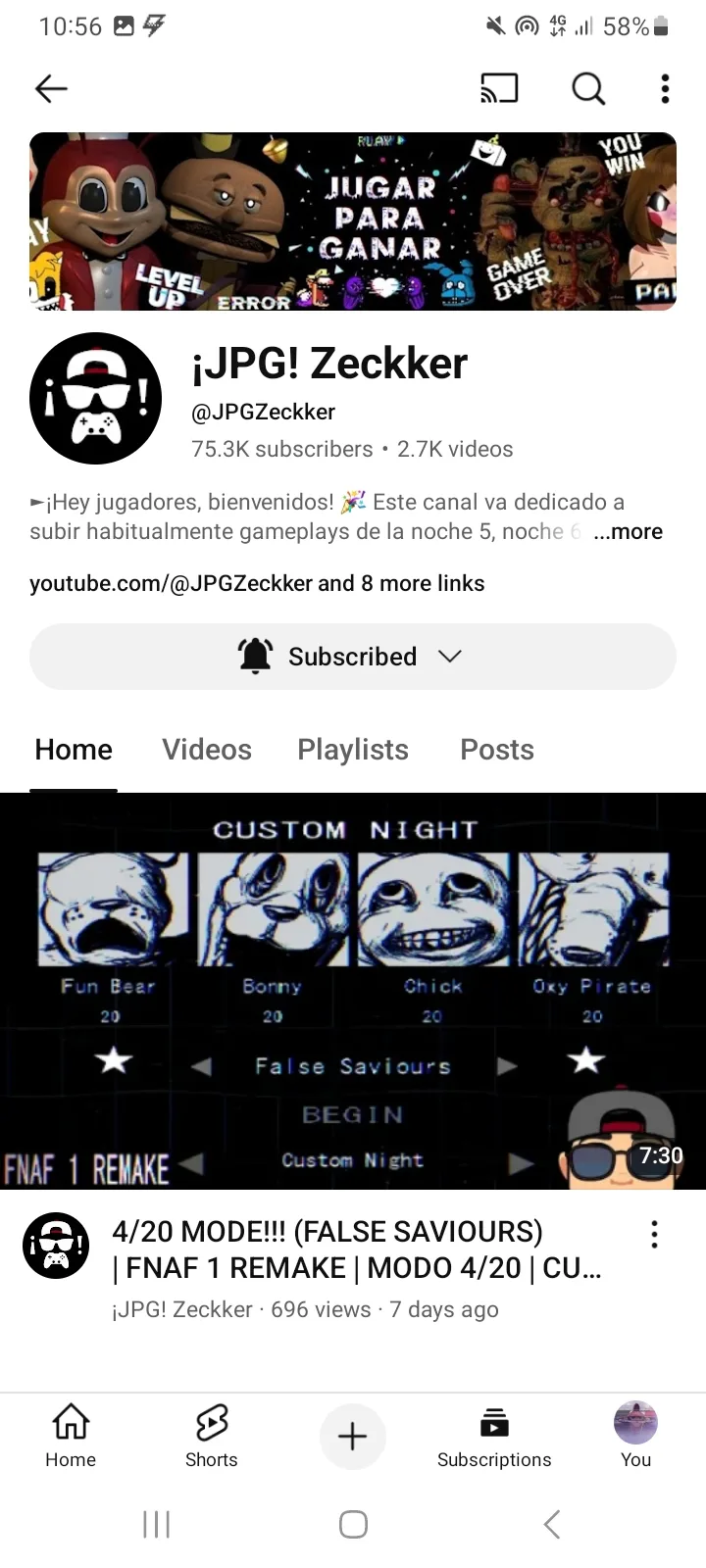Switch to the Posts tab
This screenshot has width=706, height=1568.
click(497, 750)
